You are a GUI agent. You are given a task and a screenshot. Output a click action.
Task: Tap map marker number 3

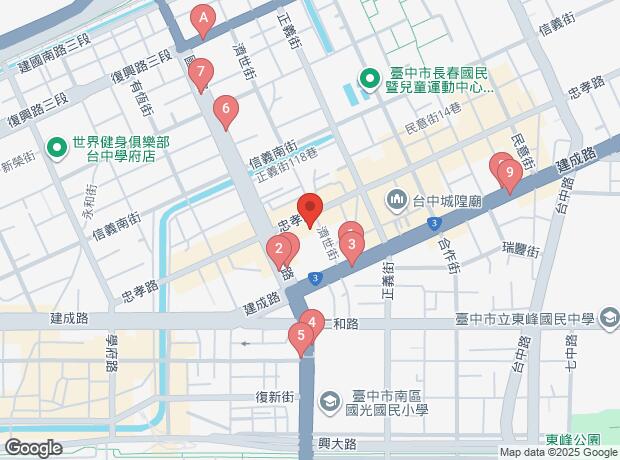pos(351,243)
